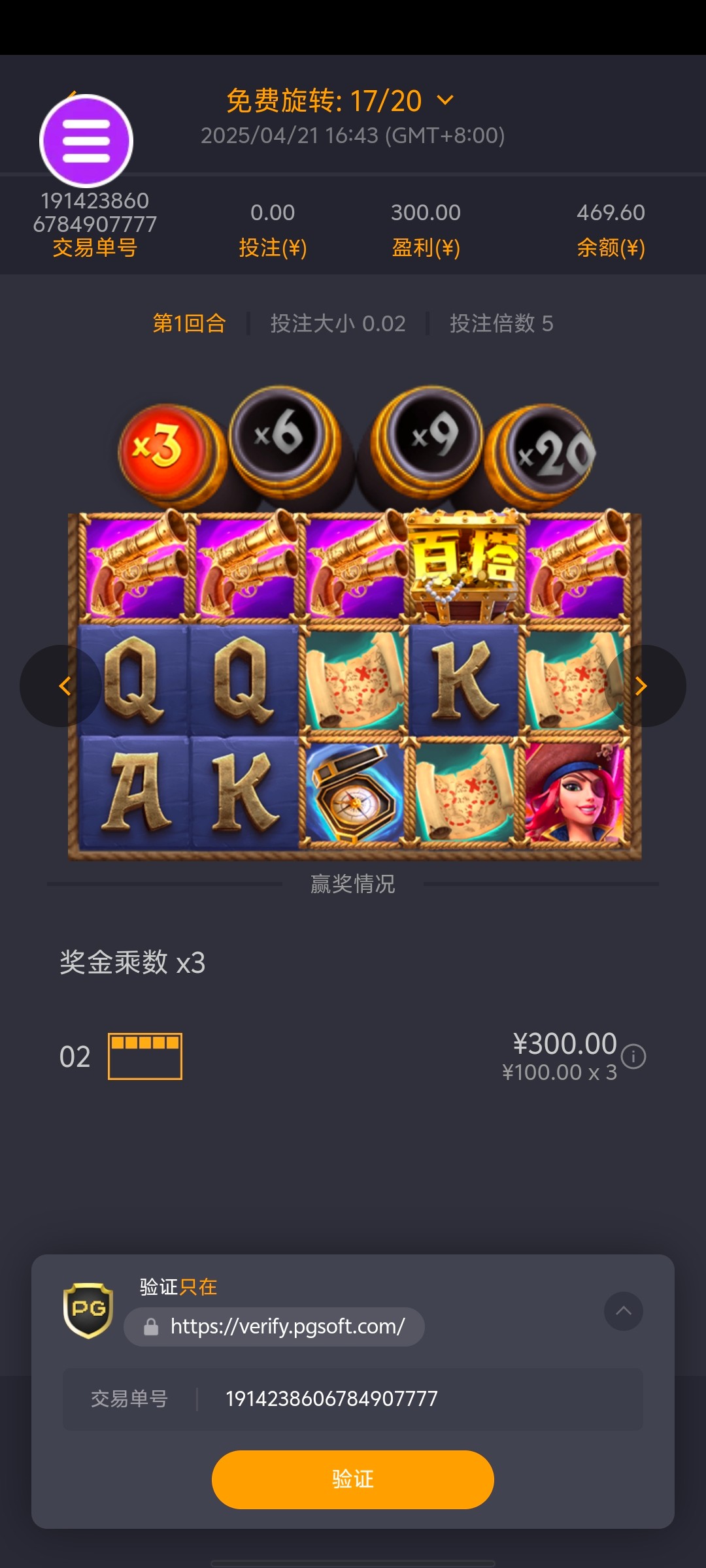Image resolution: width=706 pixels, height=1568 pixels.
Task: Go to the next spin record
Action: (x=641, y=685)
